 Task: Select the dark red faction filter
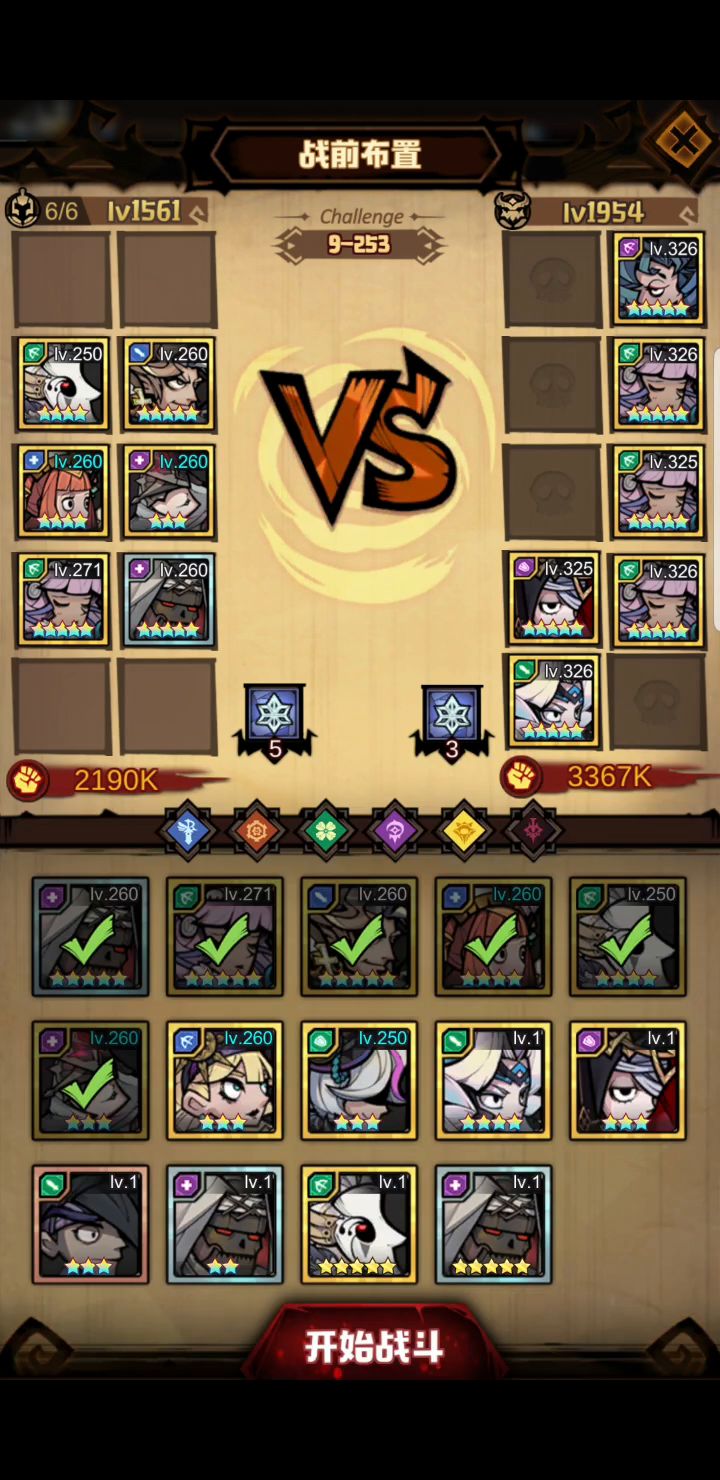point(532,831)
